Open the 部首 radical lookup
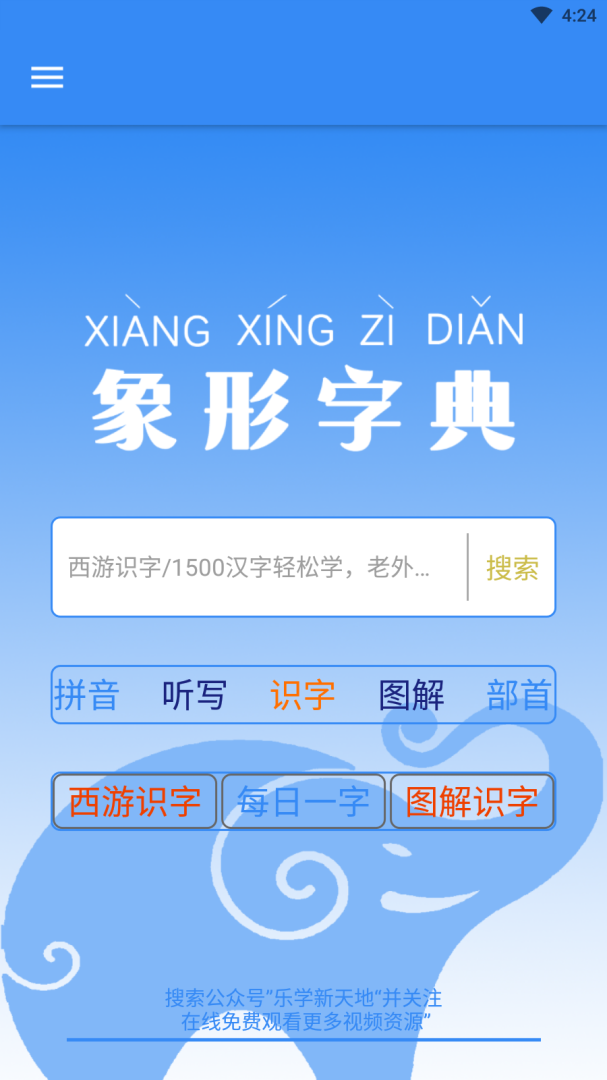Image resolution: width=607 pixels, height=1080 pixels. click(x=519, y=695)
